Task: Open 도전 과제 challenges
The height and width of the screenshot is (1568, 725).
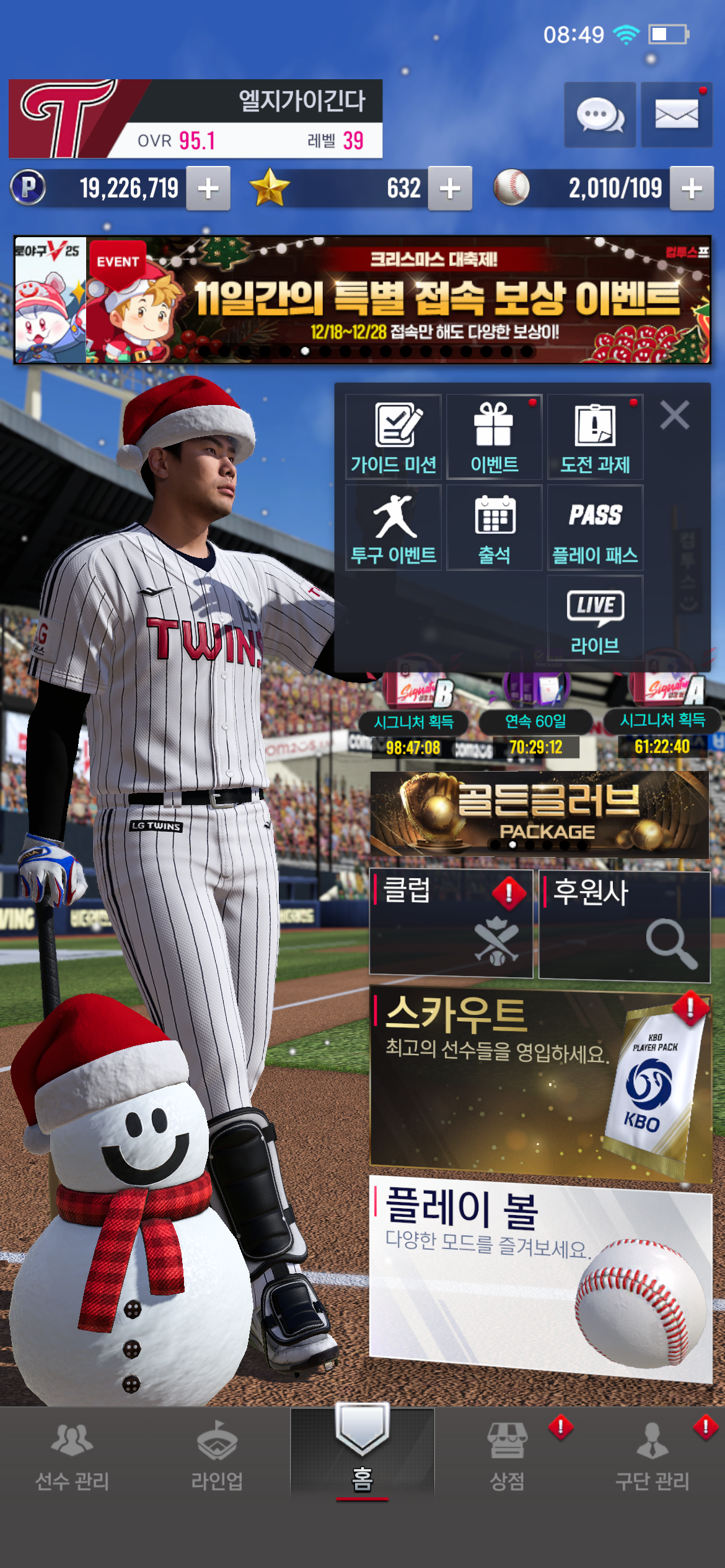Action: coord(595,437)
